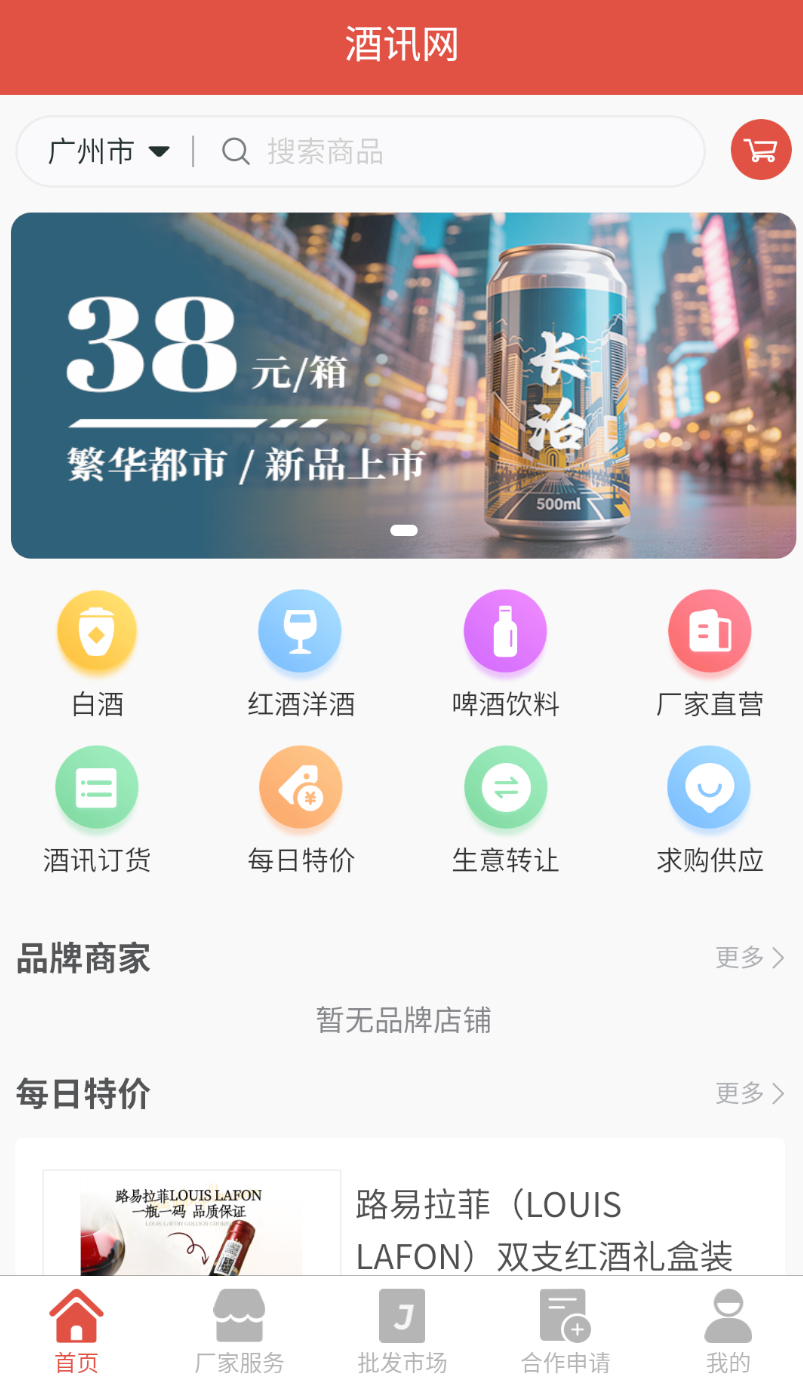Open the 求购供应 supply and demand icon
803x1377 pixels.
tap(709, 787)
